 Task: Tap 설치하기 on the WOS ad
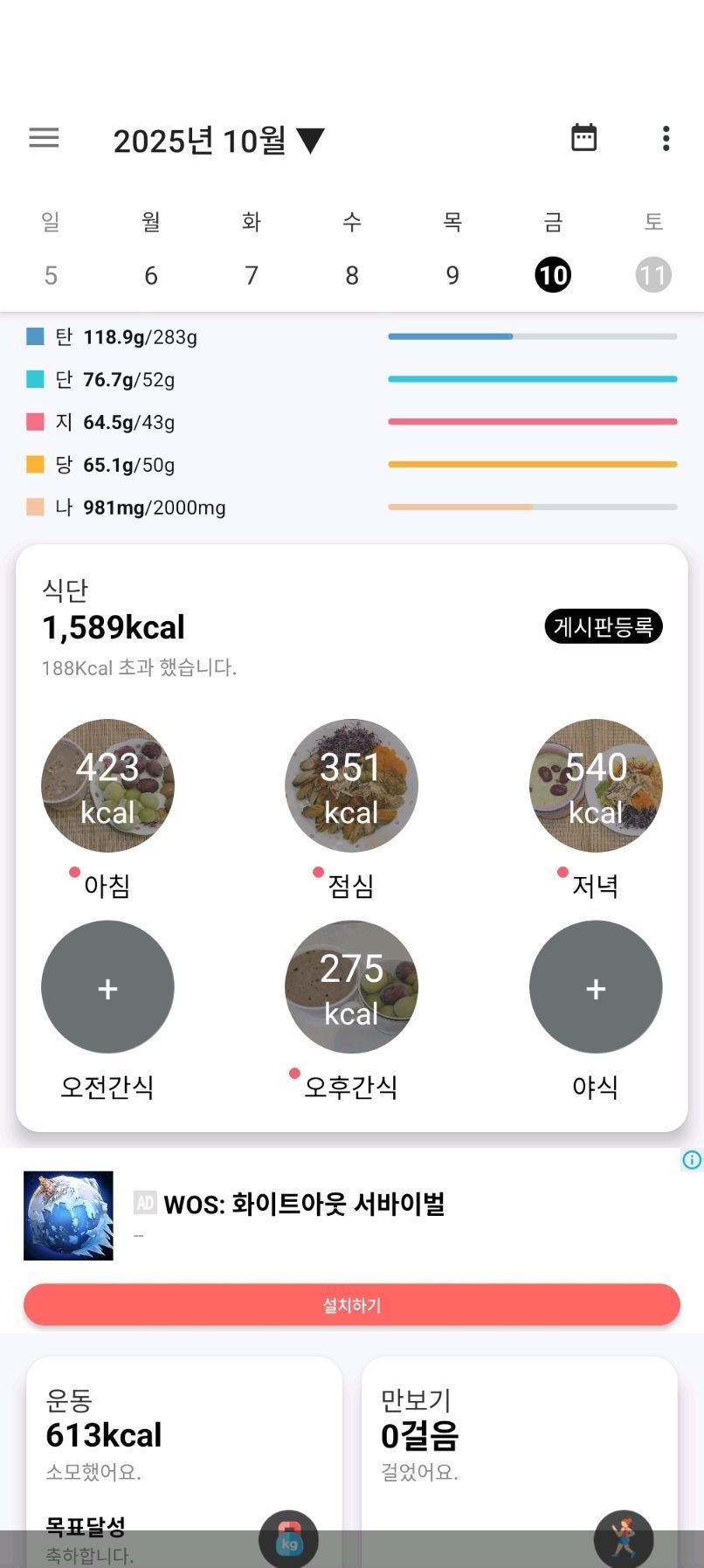tap(351, 1305)
